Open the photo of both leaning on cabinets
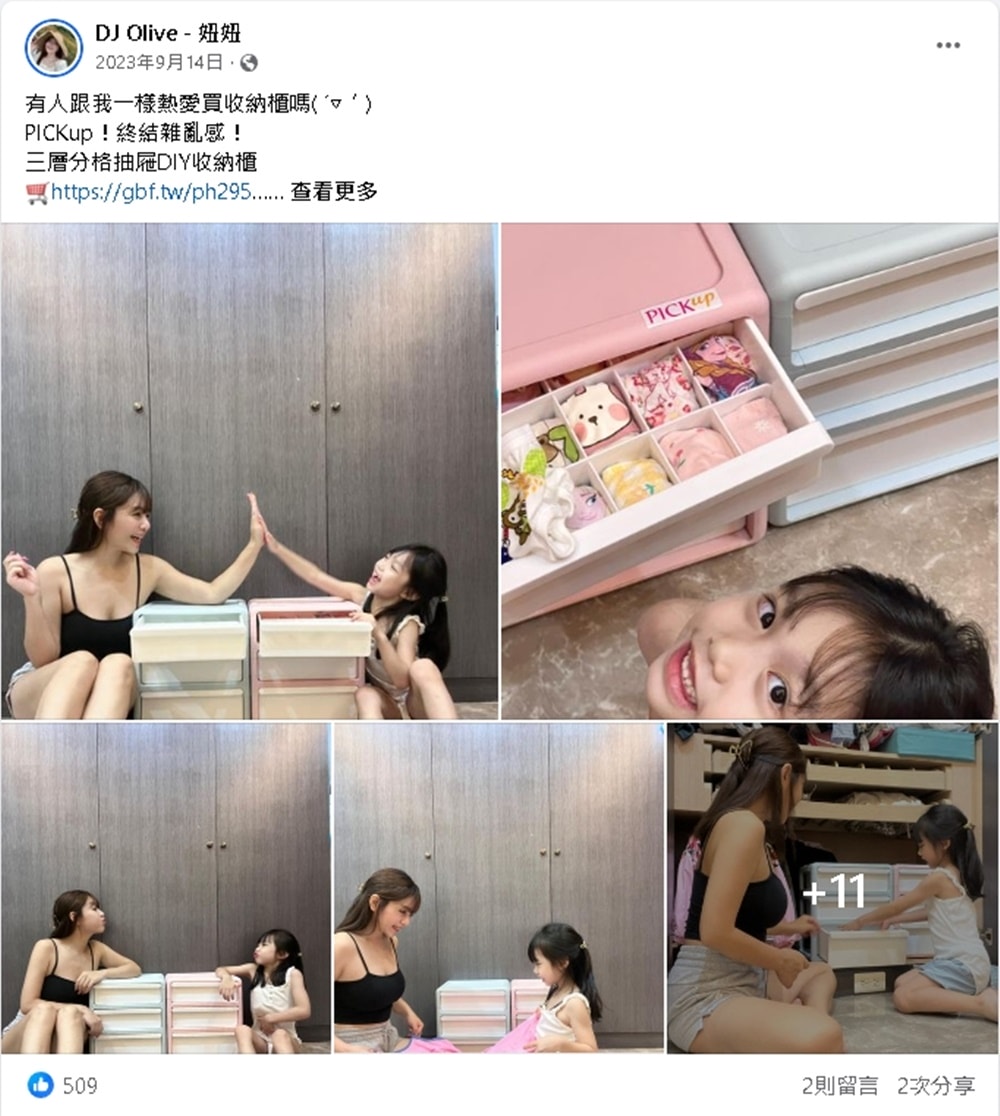The image size is (1000, 1116). tap(165, 887)
